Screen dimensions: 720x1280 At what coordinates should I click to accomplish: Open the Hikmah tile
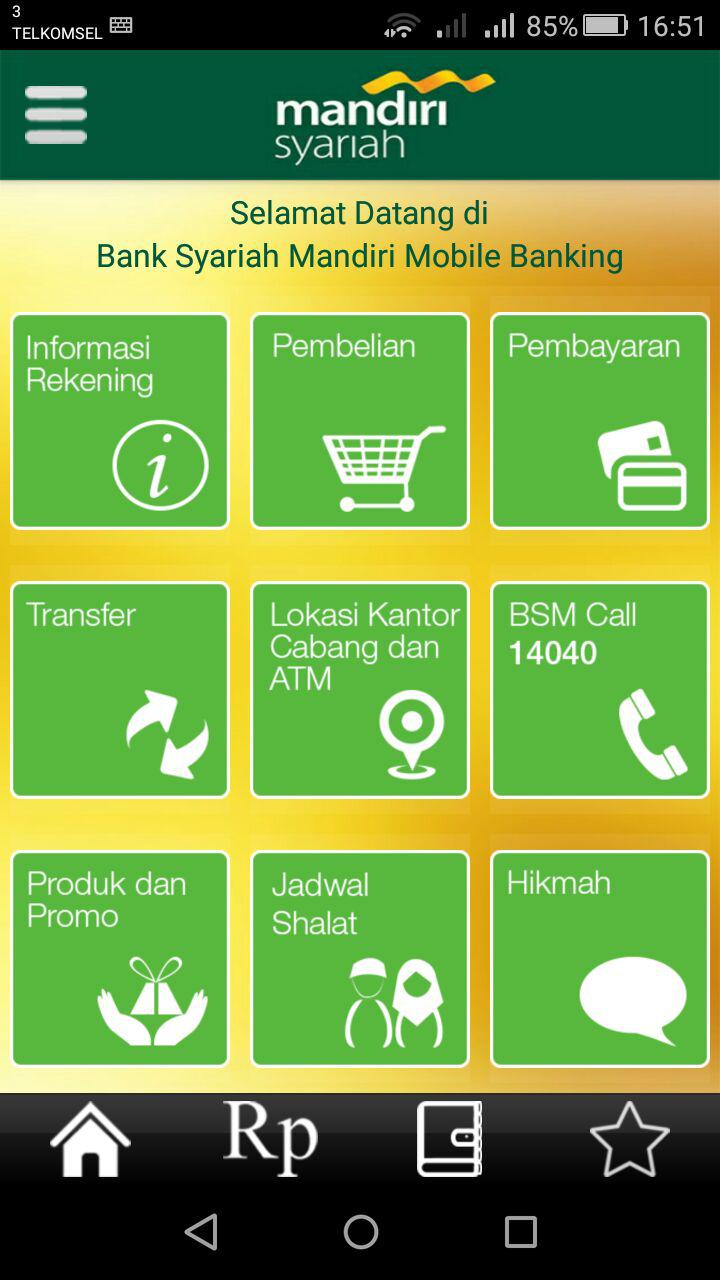(x=600, y=959)
